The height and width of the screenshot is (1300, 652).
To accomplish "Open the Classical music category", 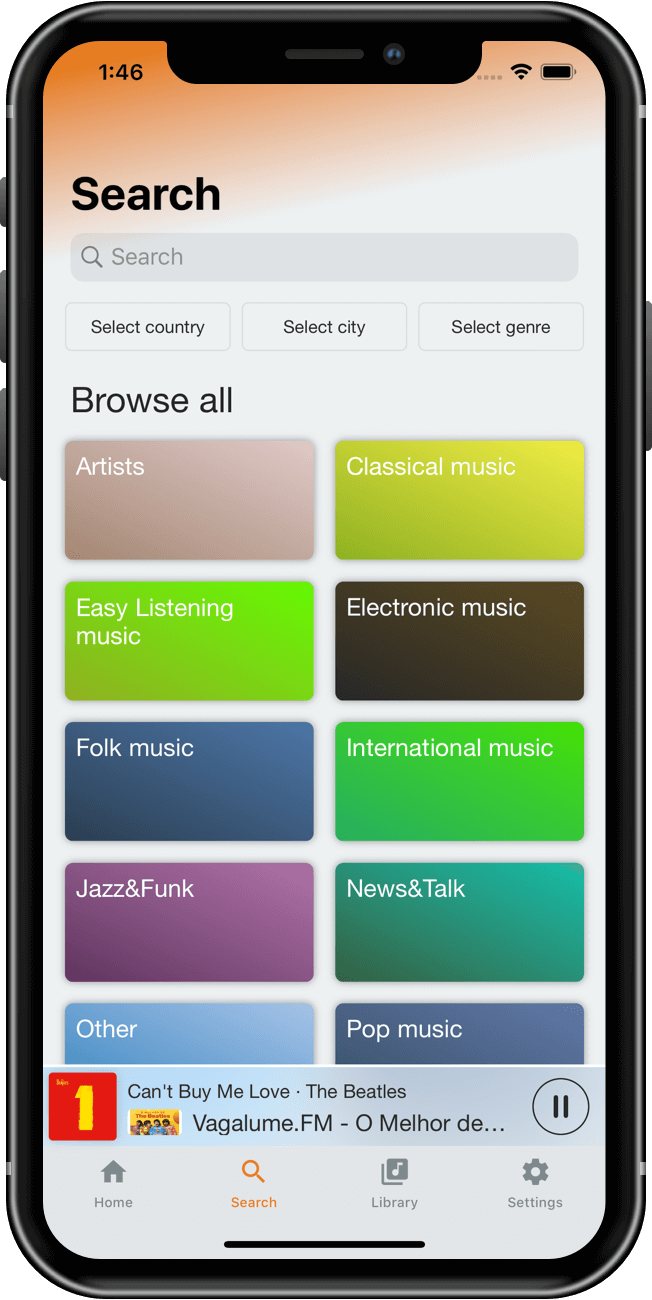I will point(459,500).
